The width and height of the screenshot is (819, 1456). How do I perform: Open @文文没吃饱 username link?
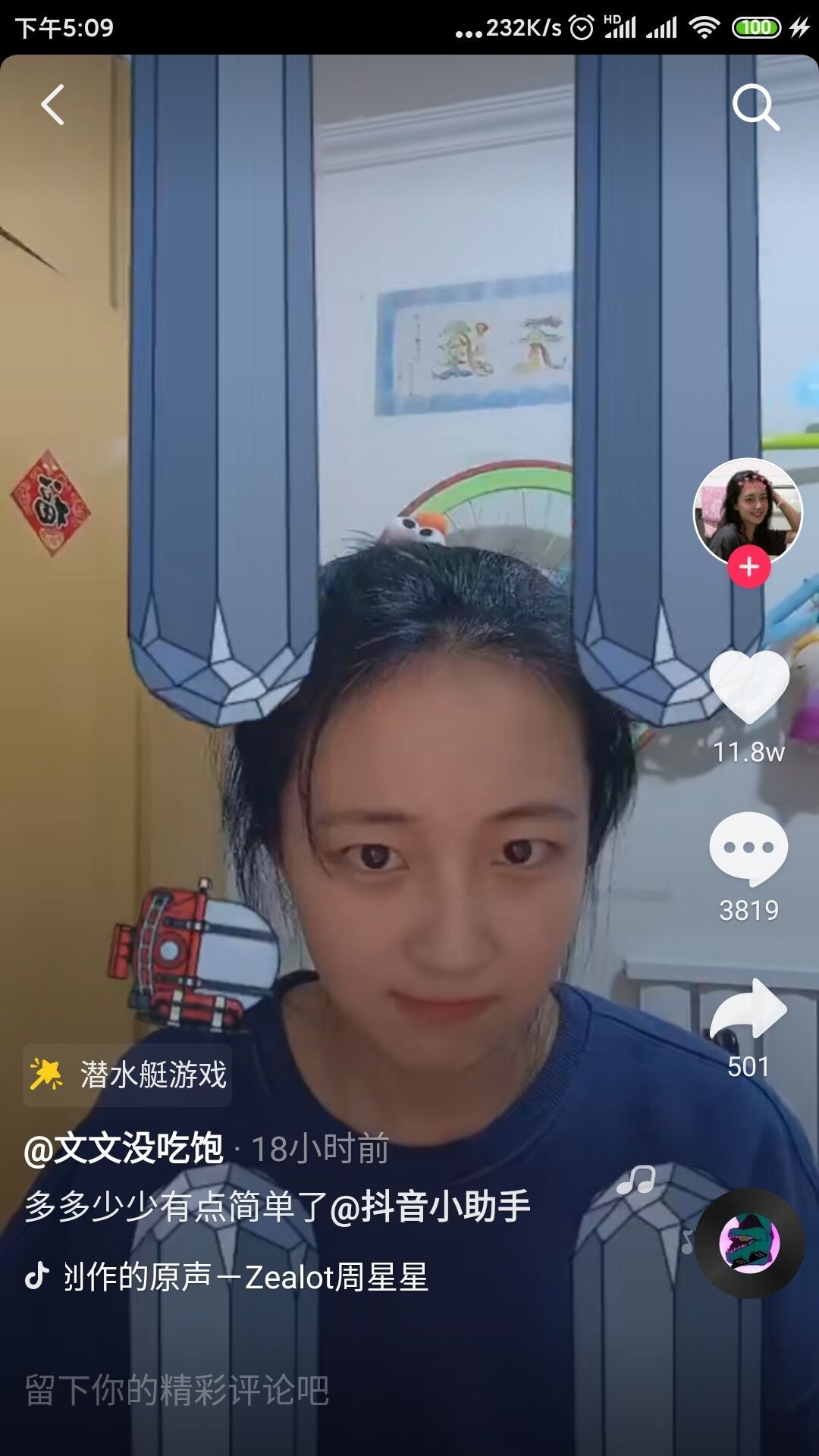124,1148
